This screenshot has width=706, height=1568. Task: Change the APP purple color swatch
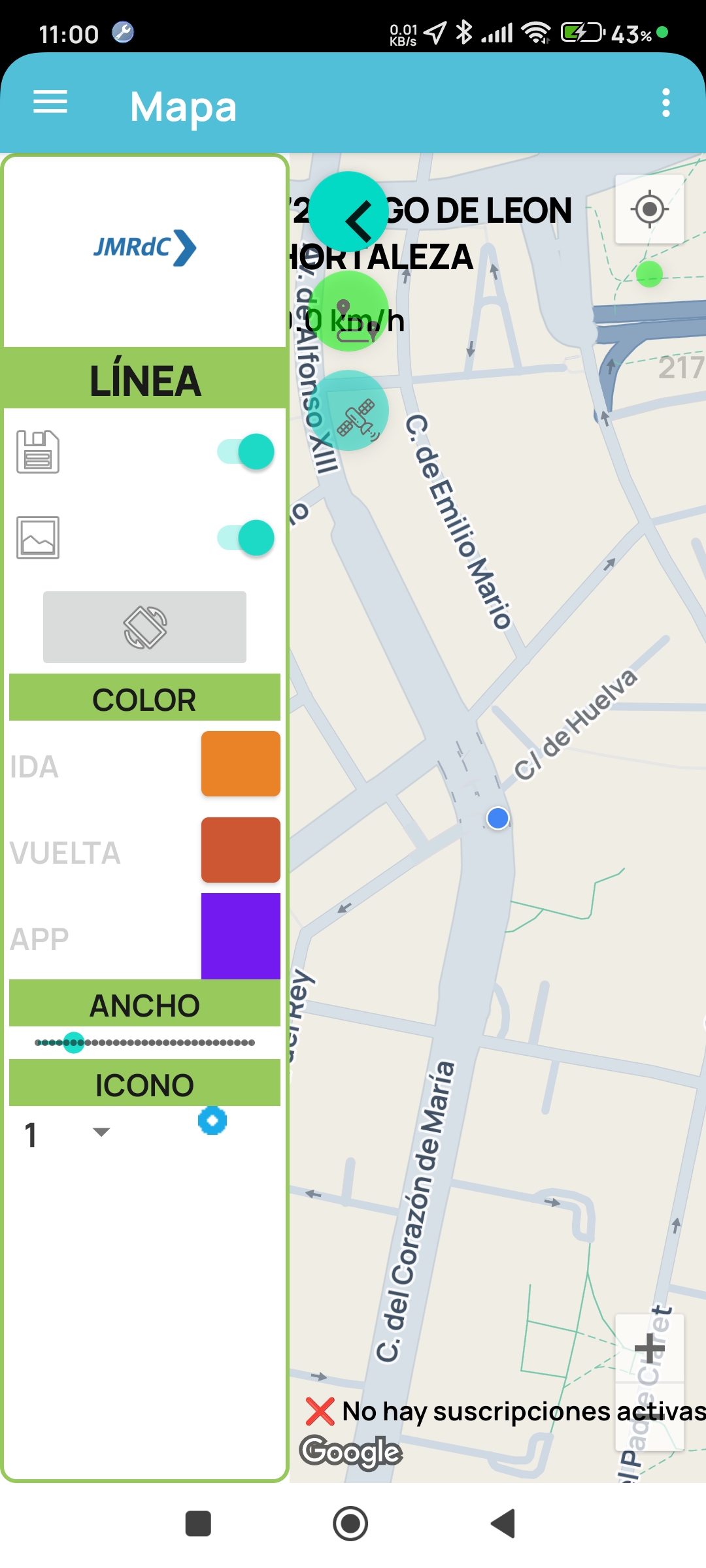pos(241,936)
